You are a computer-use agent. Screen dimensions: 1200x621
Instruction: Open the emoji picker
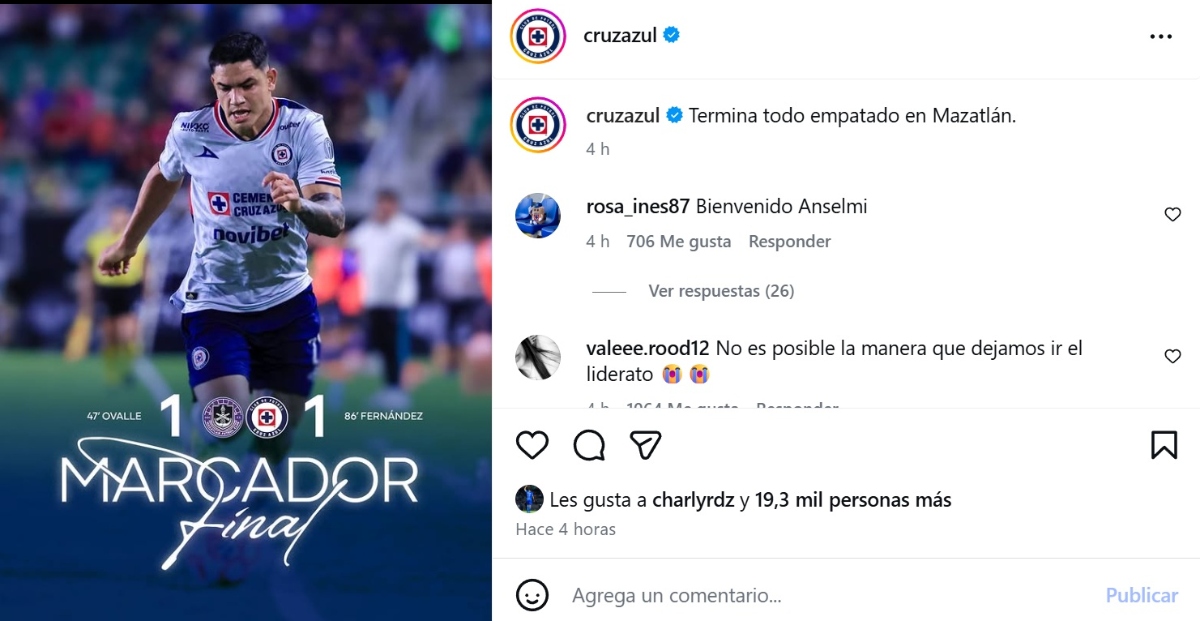532,595
